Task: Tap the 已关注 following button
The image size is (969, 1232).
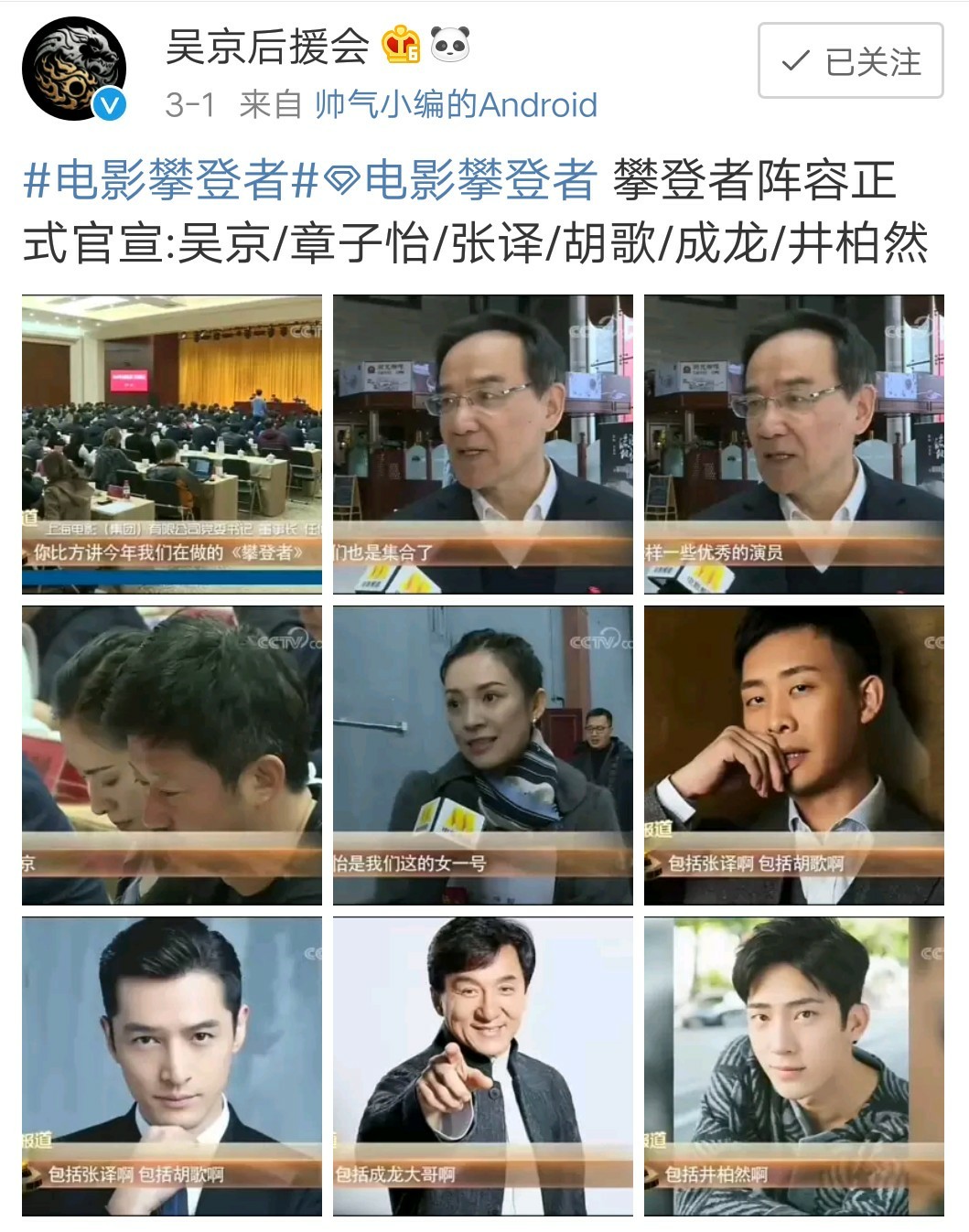Action: coord(850,61)
